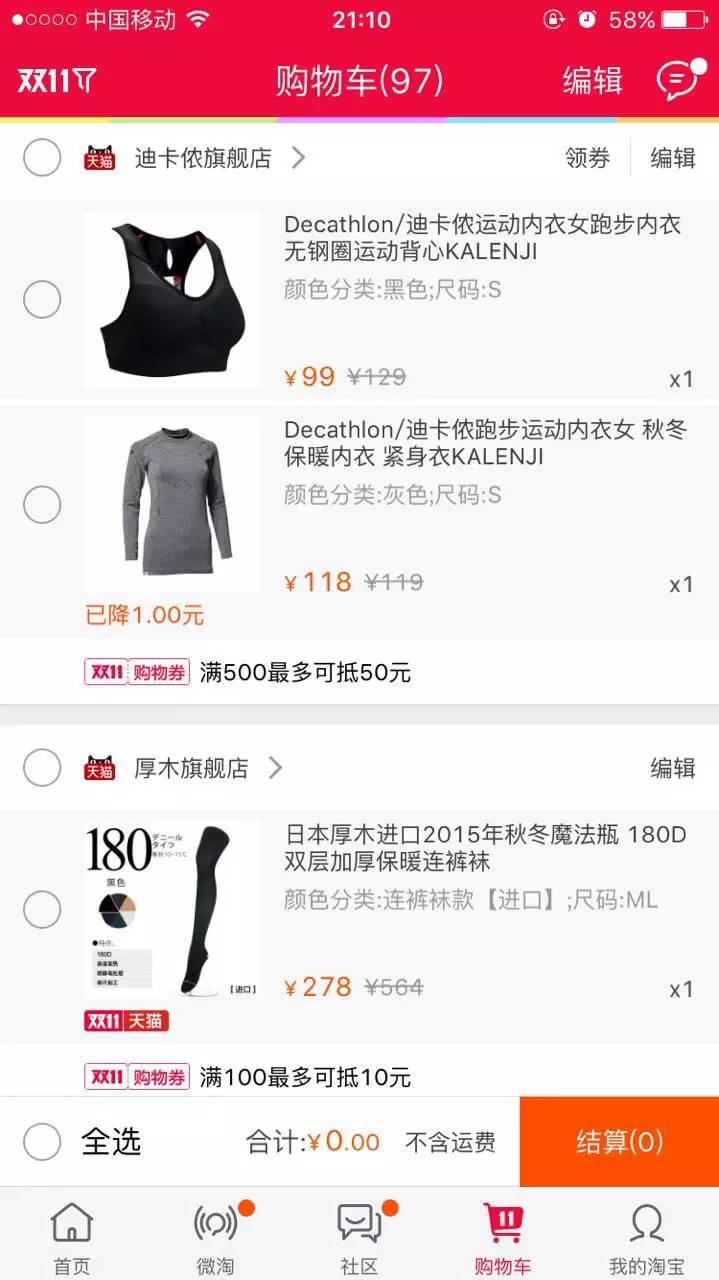Tap the 结算 checkout button

619,1141
